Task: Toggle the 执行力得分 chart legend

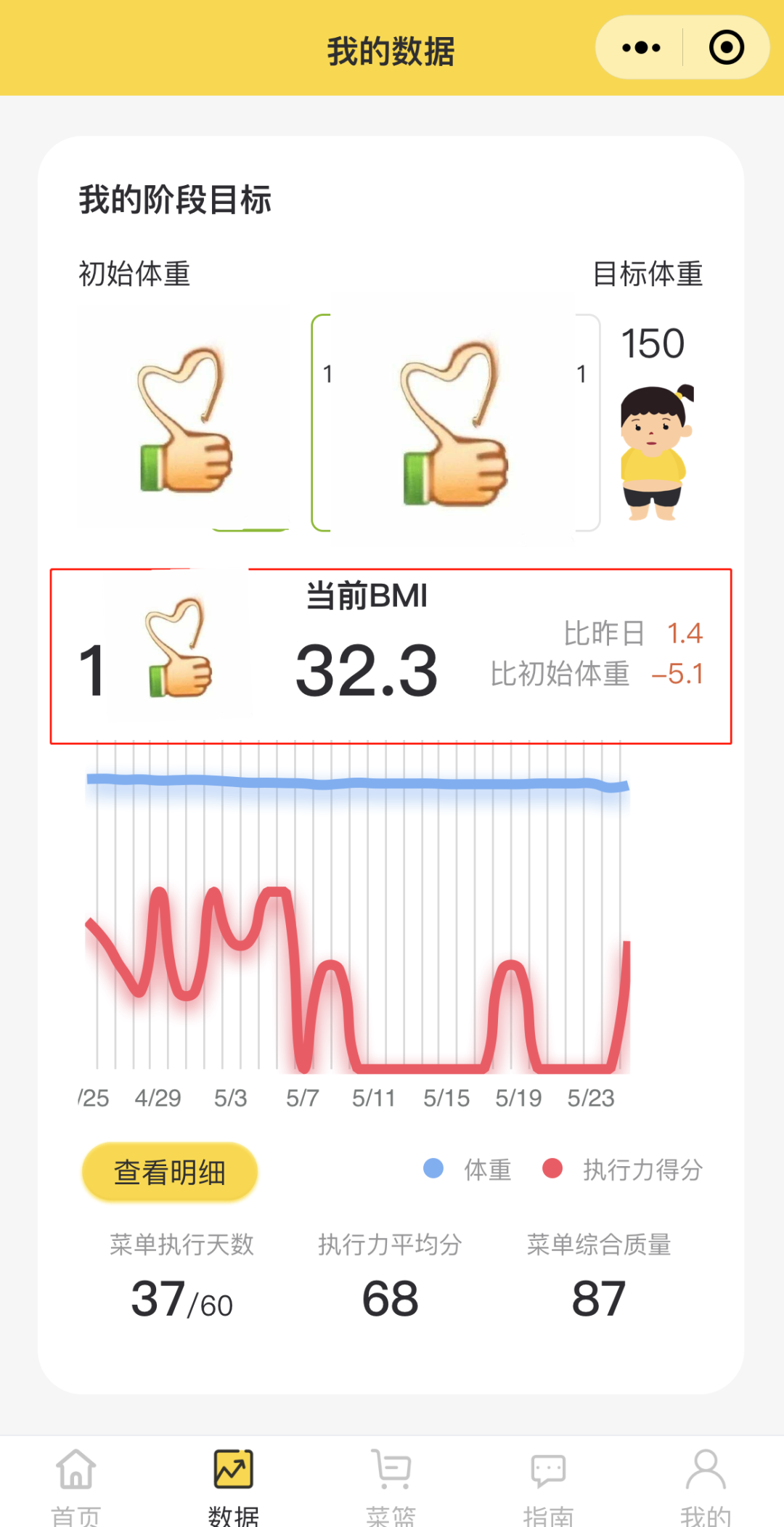Action: (x=623, y=1170)
